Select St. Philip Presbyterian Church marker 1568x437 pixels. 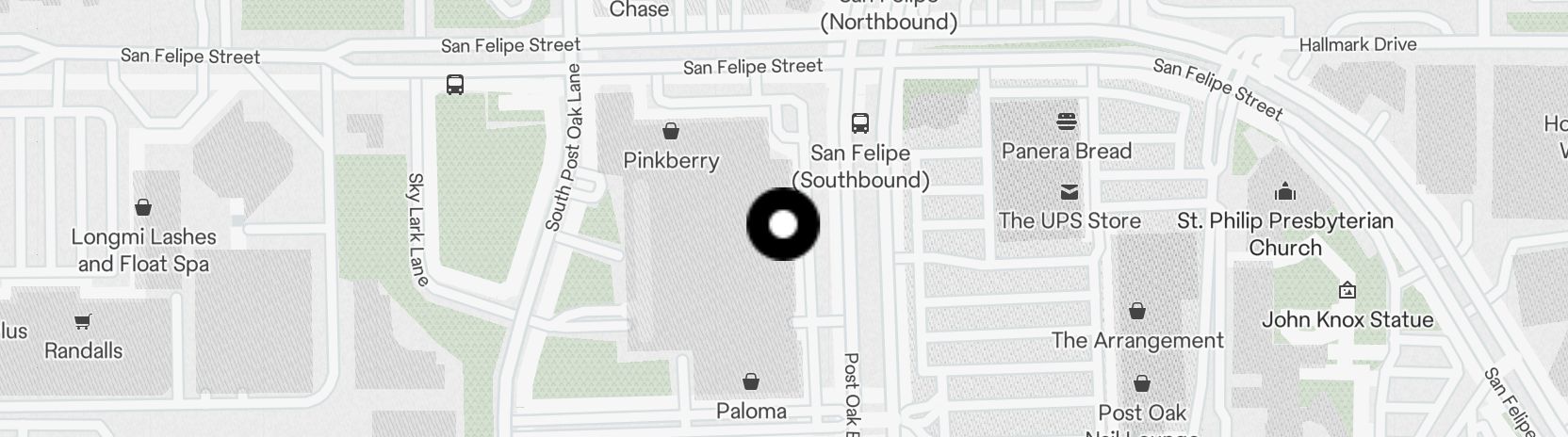(1285, 192)
